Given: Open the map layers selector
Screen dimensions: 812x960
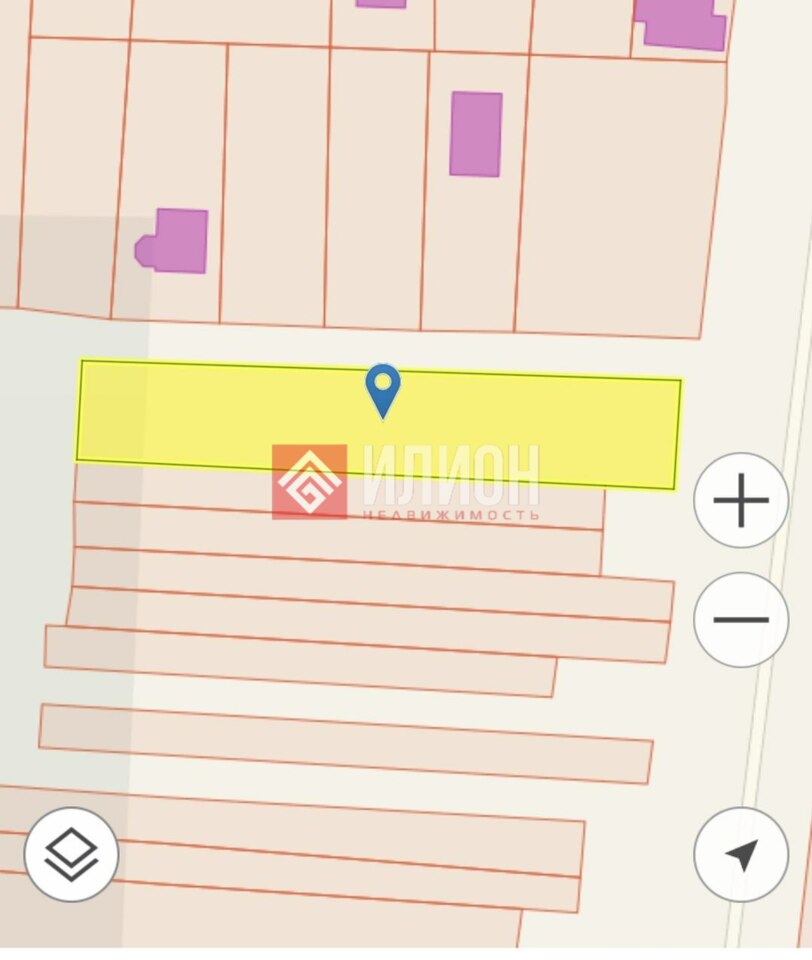Looking at the screenshot, I should (x=71, y=855).
